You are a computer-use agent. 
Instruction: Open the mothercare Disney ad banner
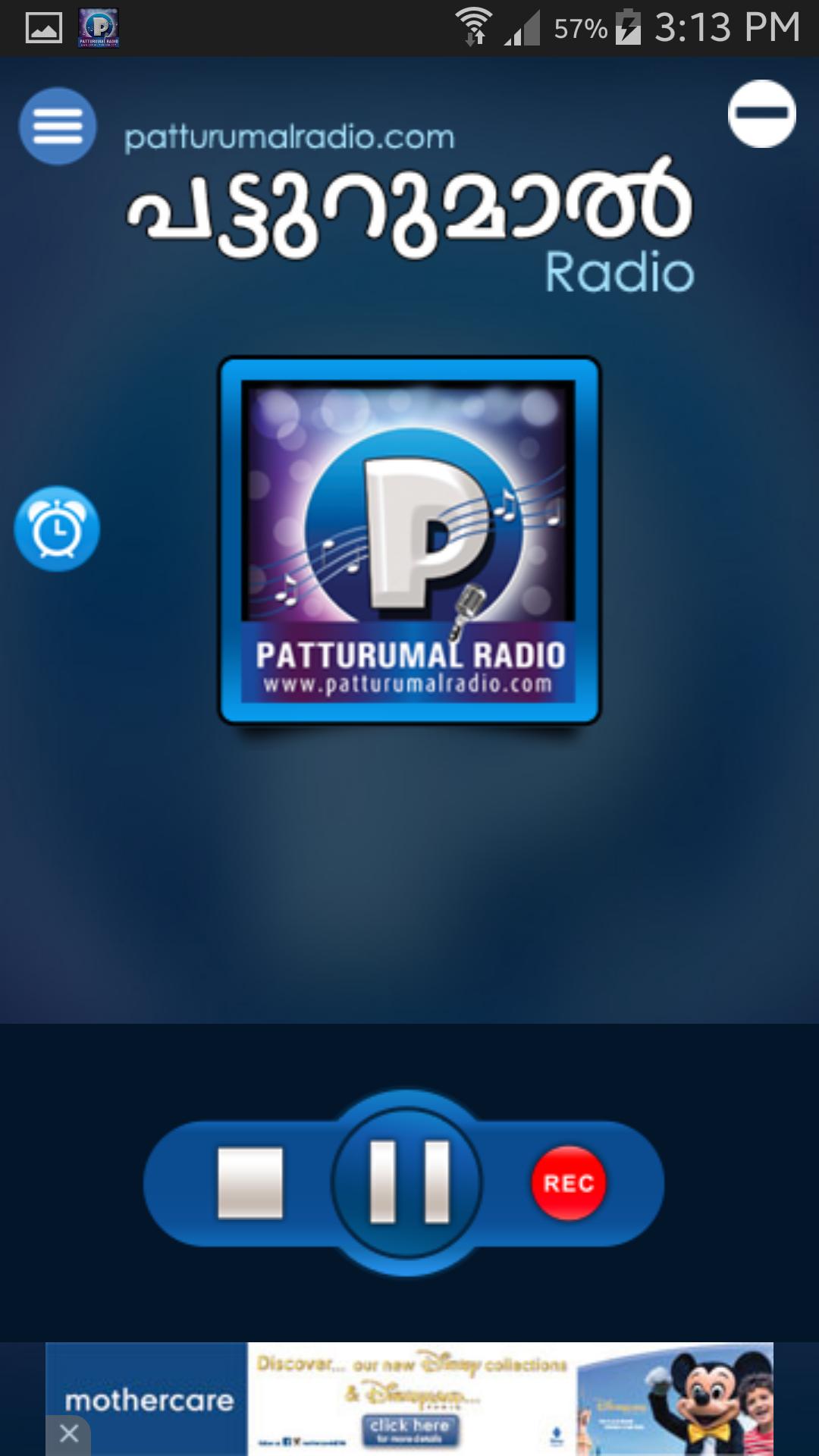[425, 1398]
